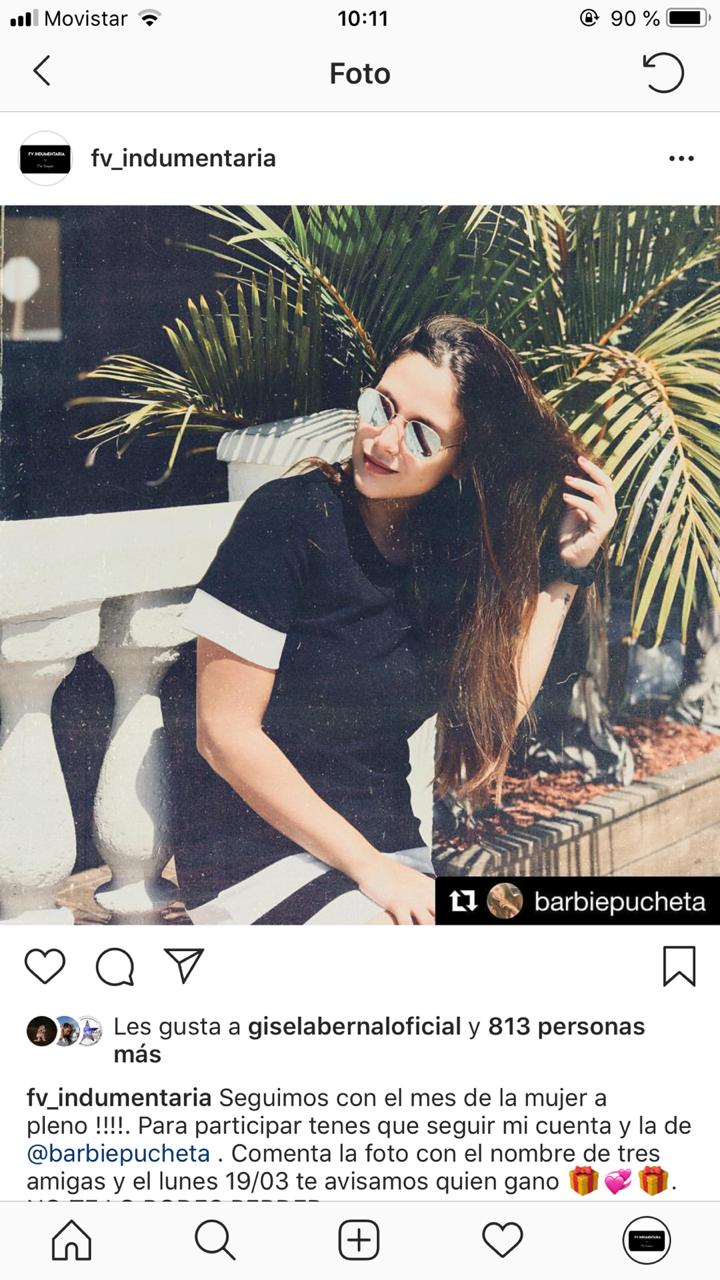This screenshot has height=1280, width=720.
Task: Open the Profile tab in bottom bar
Action: [x=646, y=1241]
